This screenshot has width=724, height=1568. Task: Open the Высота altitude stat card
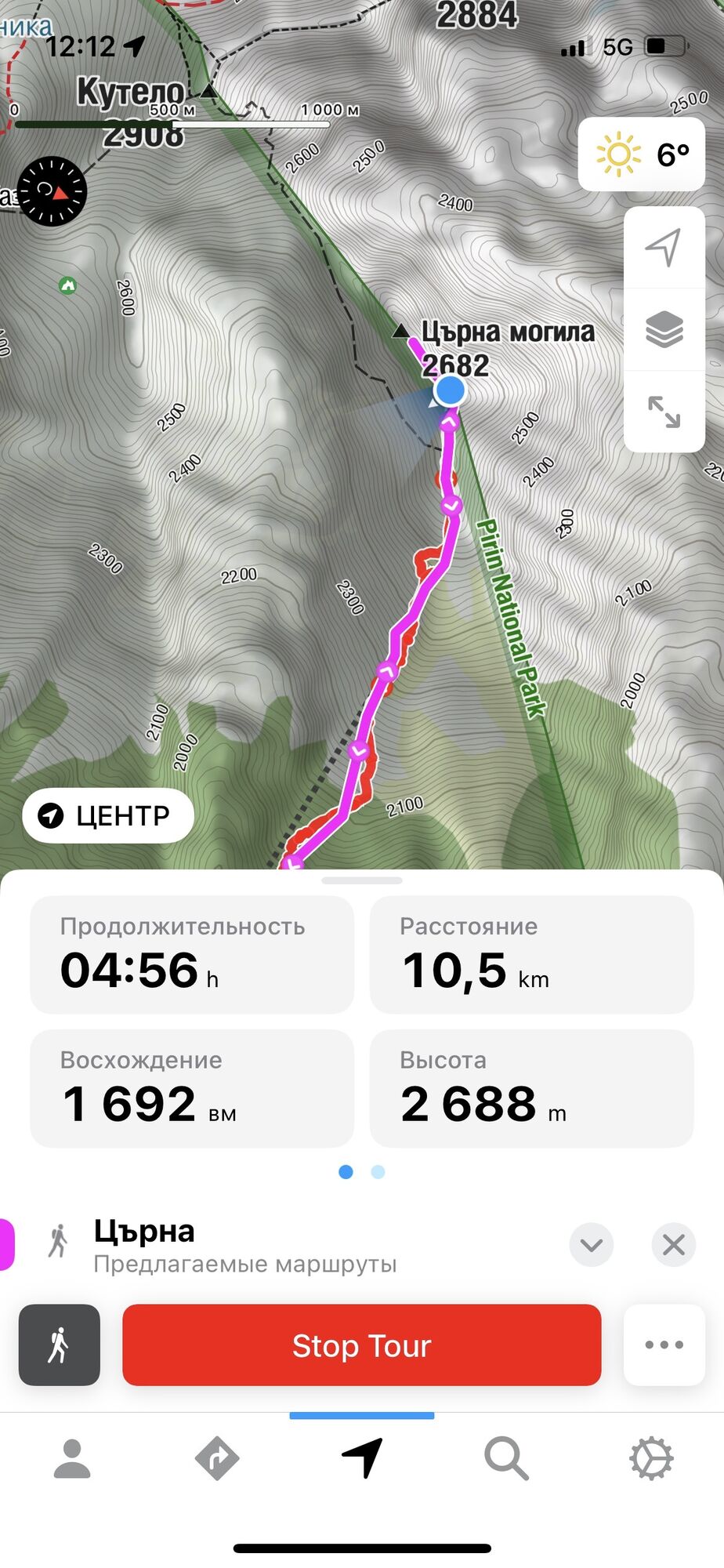pos(531,1088)
